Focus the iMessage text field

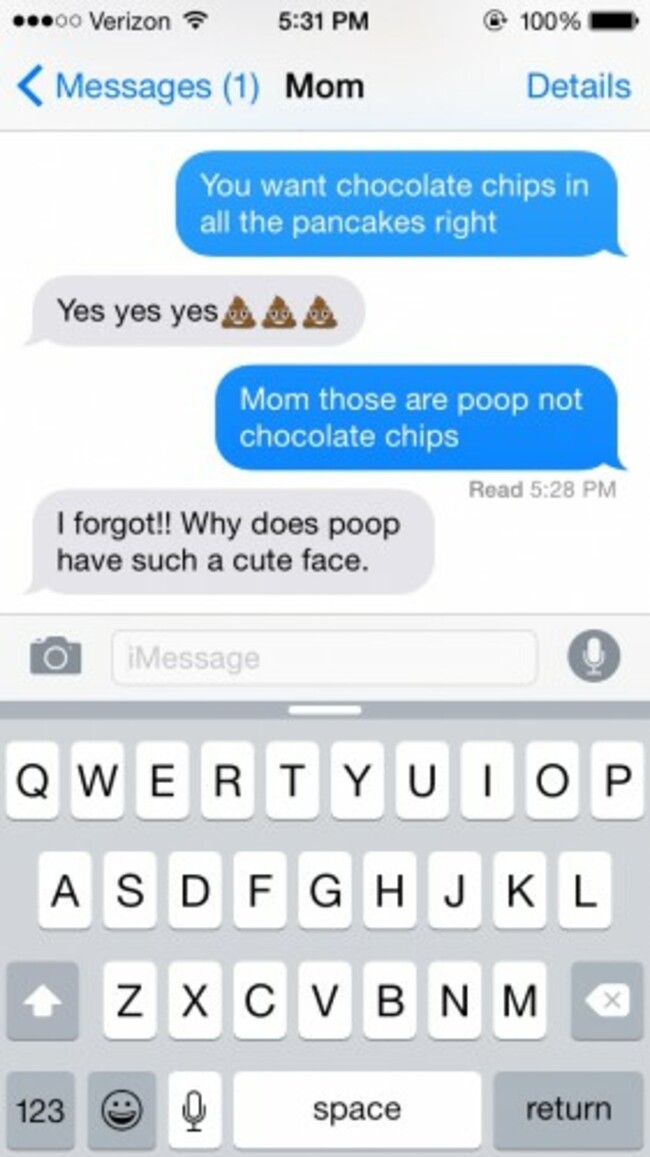(324, 657)
